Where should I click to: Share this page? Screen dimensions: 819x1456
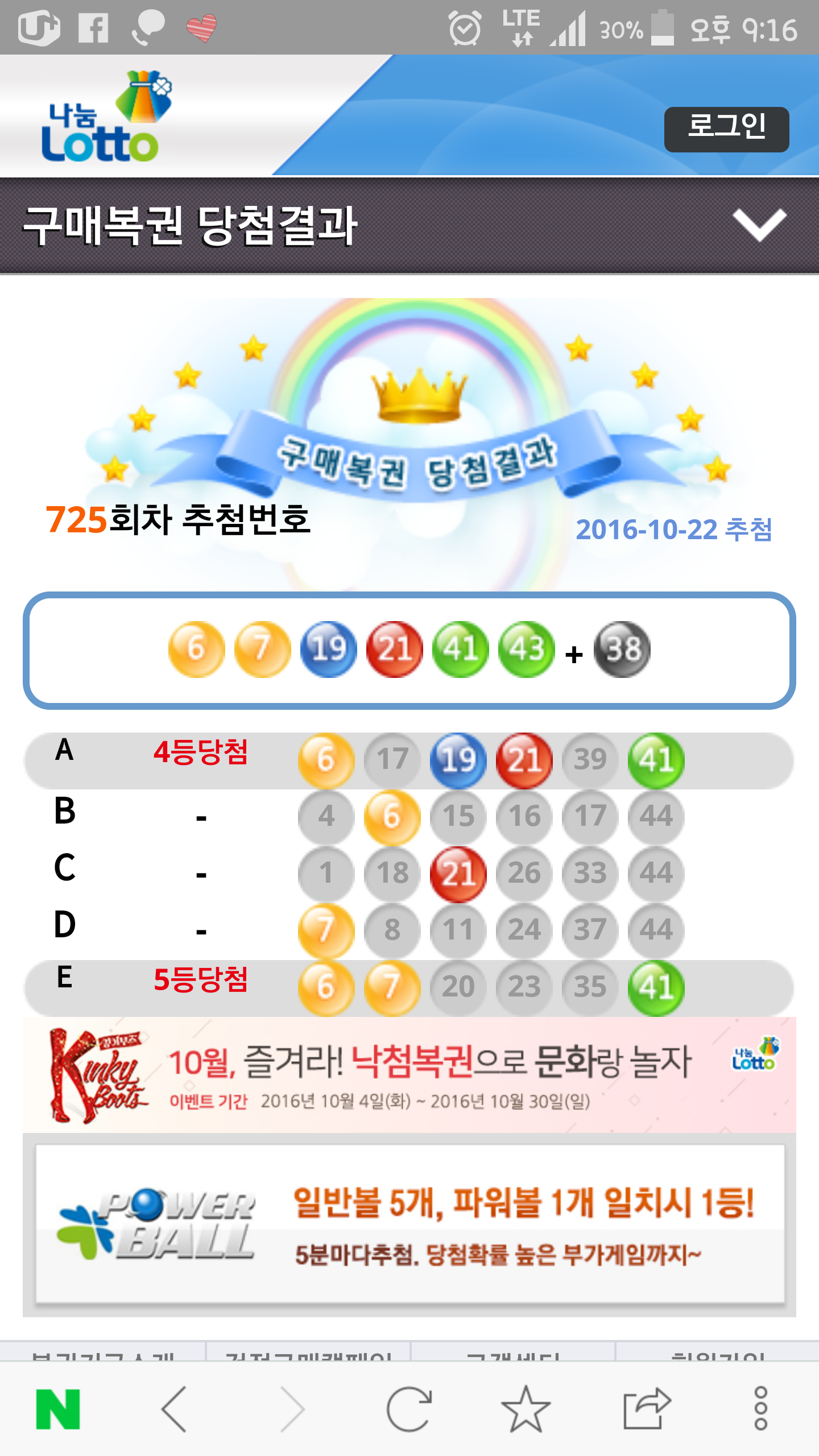[x=646, y=1409]
